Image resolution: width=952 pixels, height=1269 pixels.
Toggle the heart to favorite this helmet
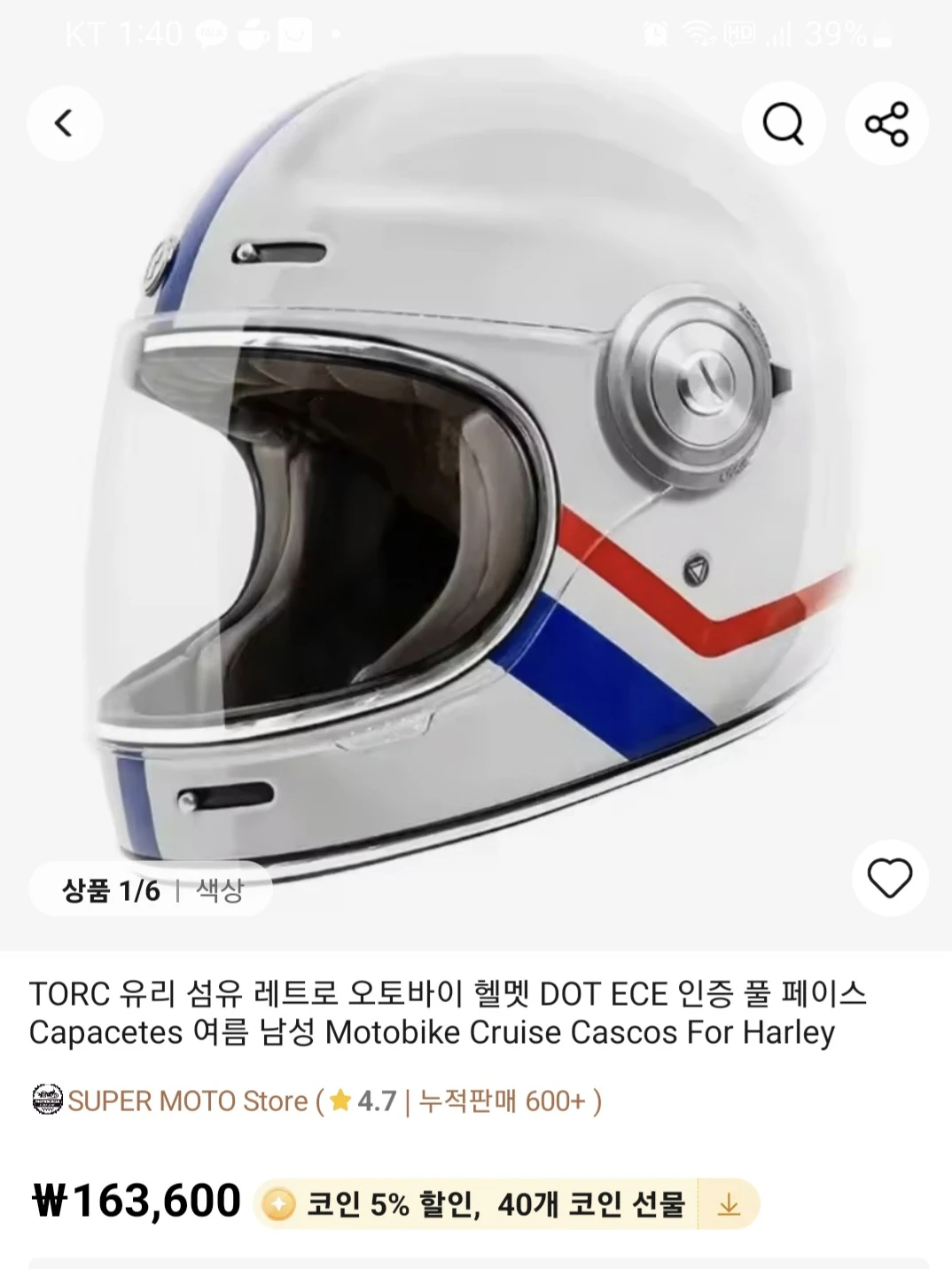(x=889, y=880)
